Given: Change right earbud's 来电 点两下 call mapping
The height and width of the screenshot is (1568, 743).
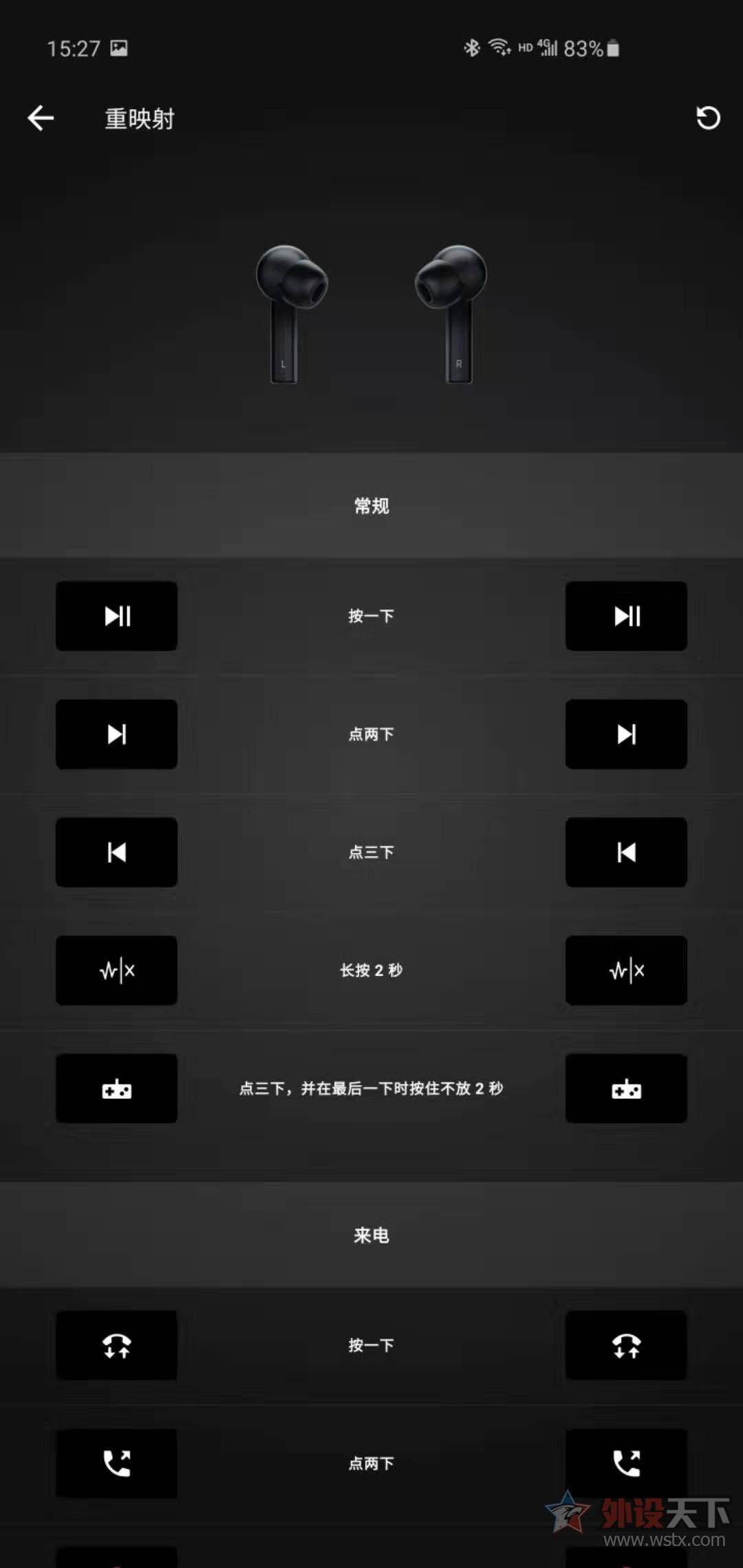Looking at the screenshot, I should tap(626, 1463).
